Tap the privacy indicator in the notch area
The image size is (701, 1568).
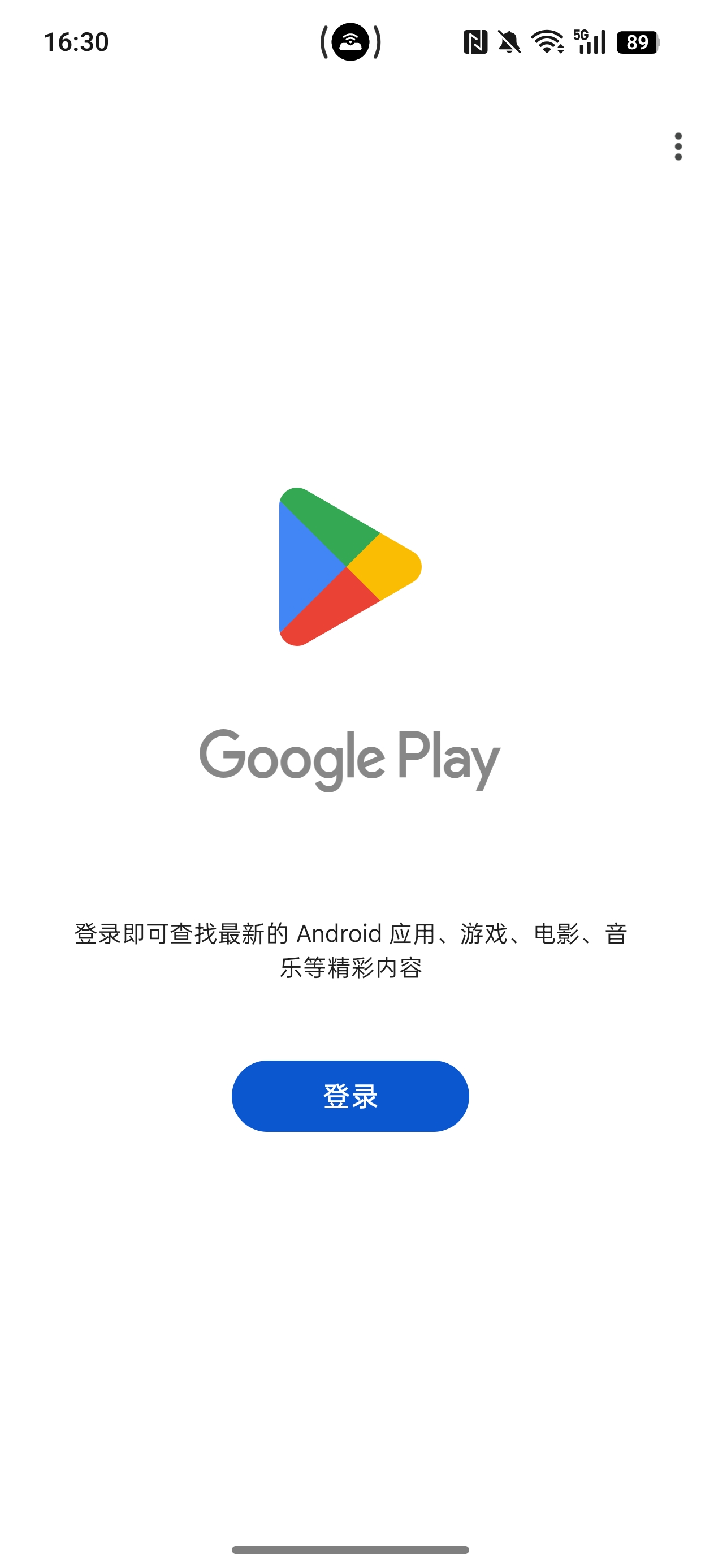click(x=350, y=41)
